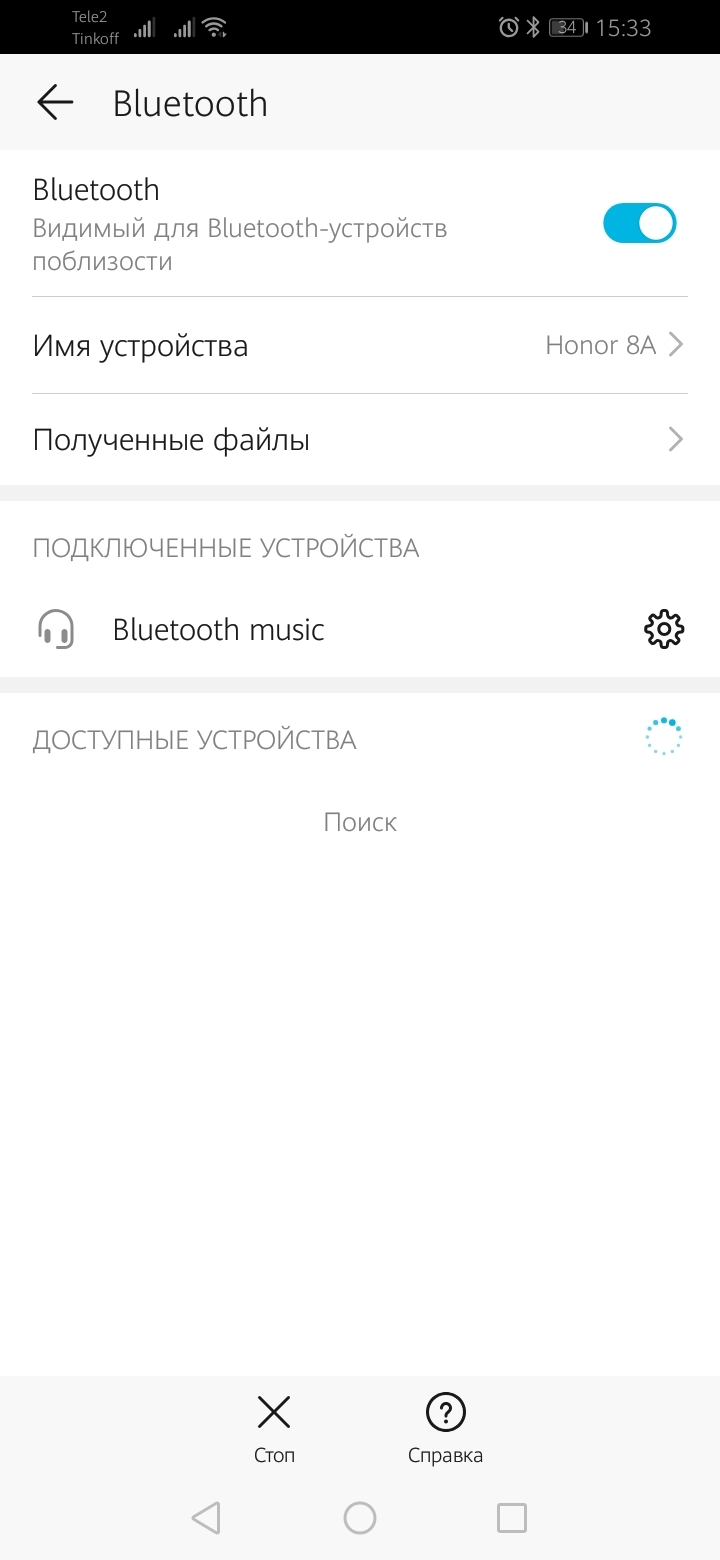This screenshot has width=720, height=1560.
Task: Expand Имя устройства via its chevron
Action: [675, 345]
